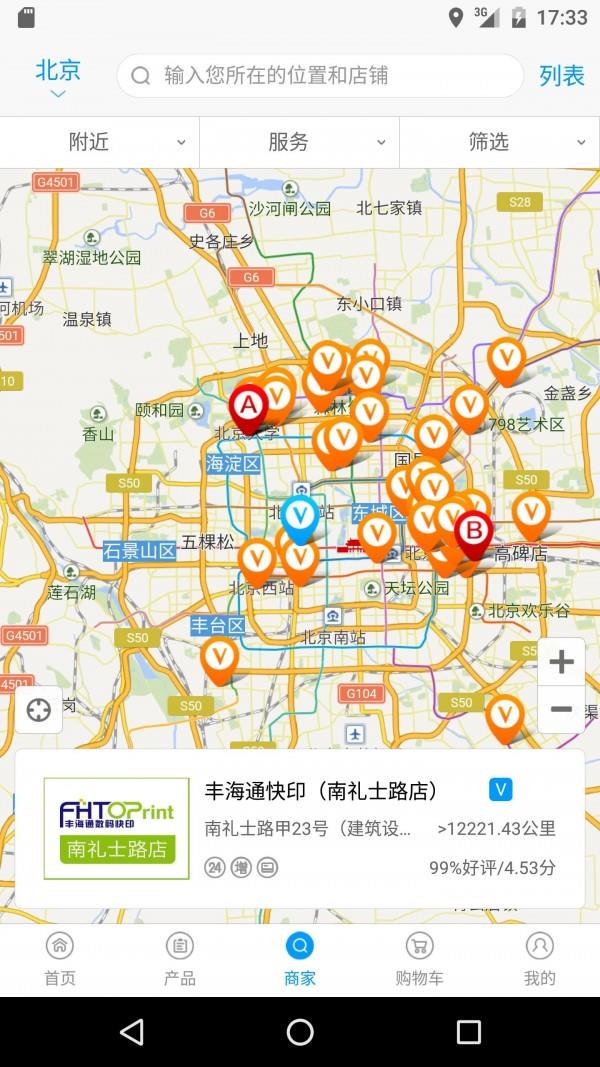Switch to the 我的 profile tab
The height and width of the screenshot is (1067, 600).
coord(540,959)
